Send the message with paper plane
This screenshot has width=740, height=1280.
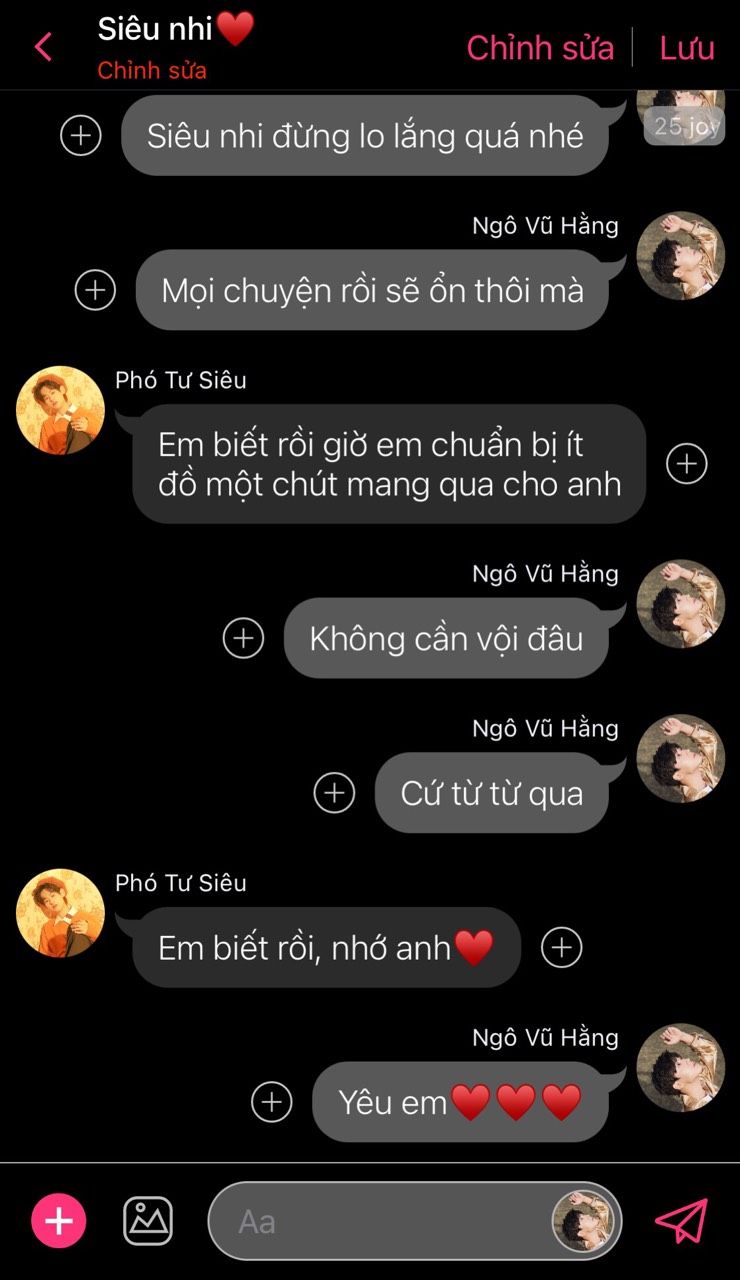tap(682, 1221)
